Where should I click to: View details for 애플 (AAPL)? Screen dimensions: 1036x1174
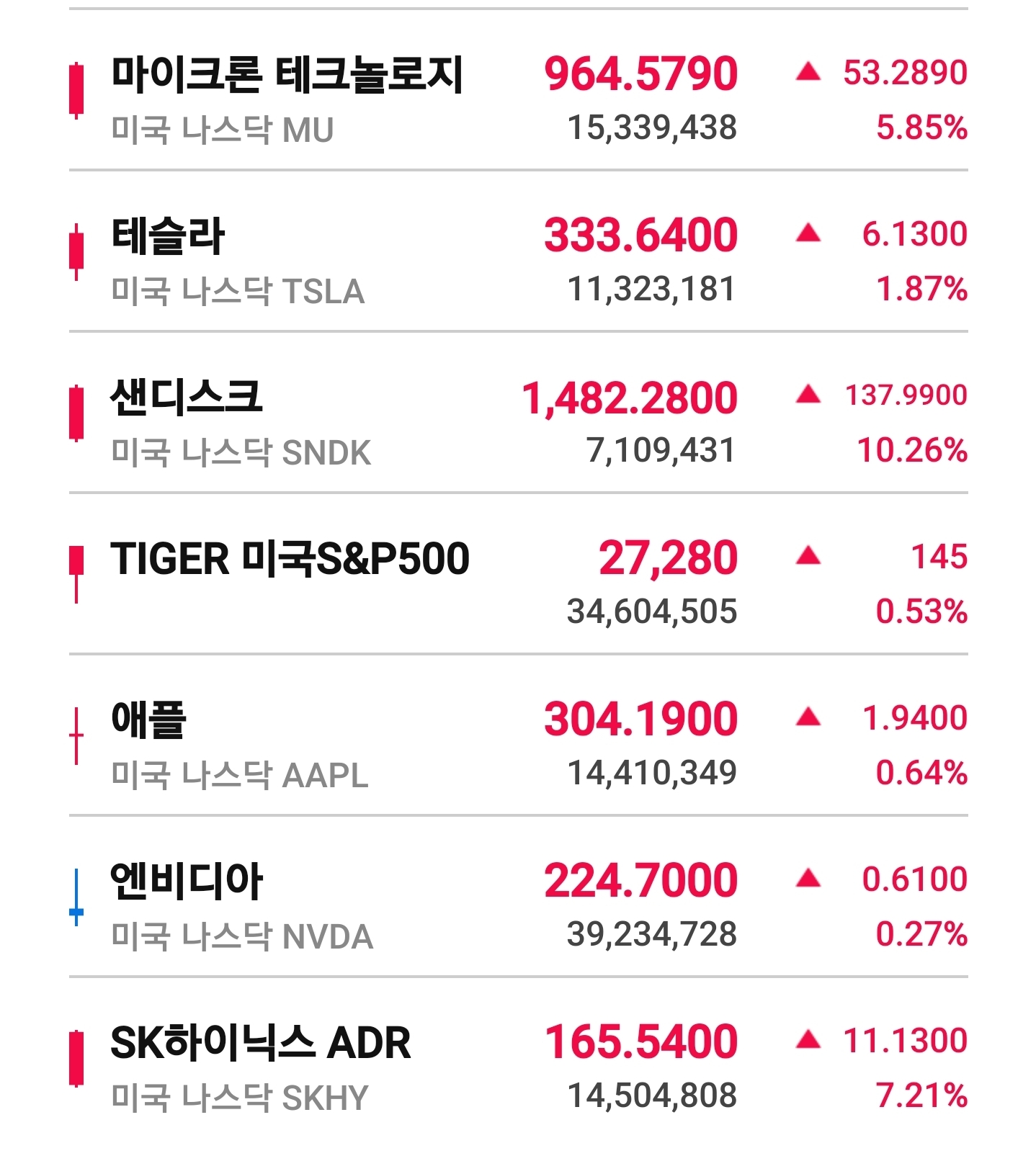pos(518,735)
